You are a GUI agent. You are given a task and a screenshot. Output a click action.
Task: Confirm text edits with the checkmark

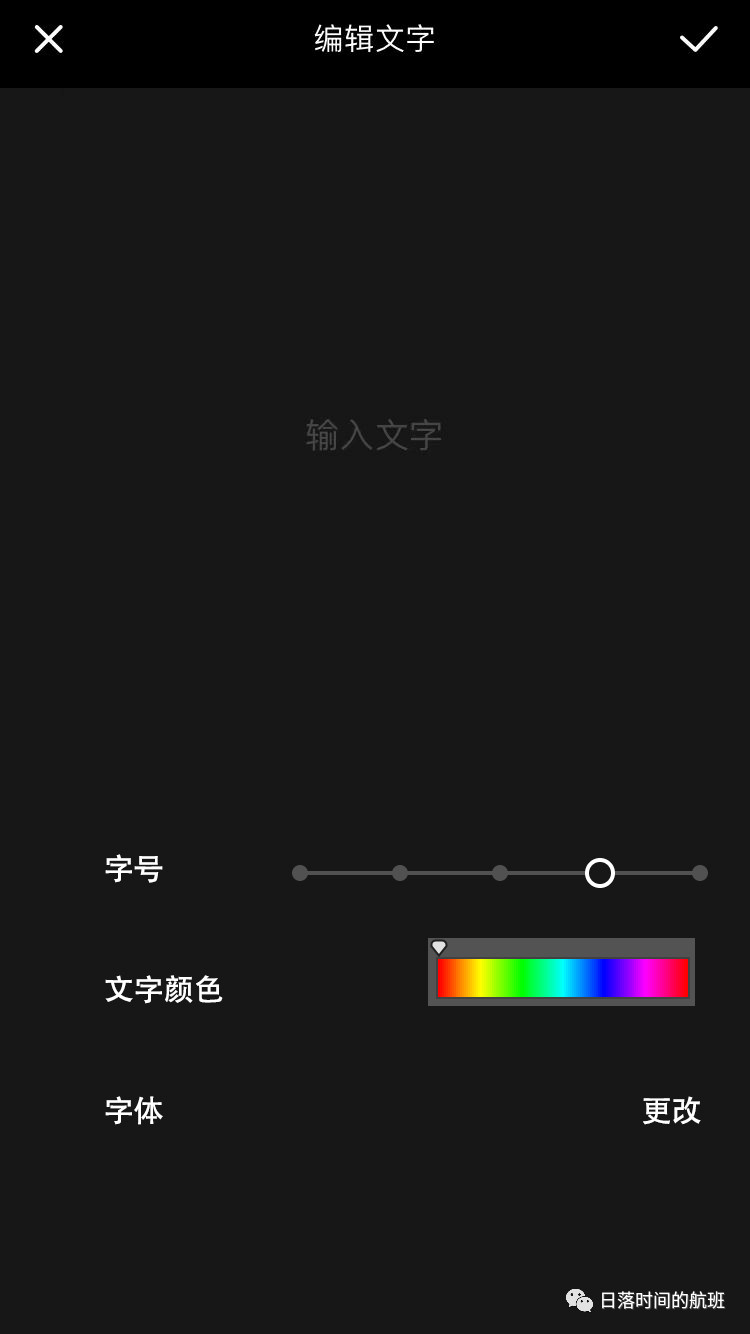[x=698, y=39]
